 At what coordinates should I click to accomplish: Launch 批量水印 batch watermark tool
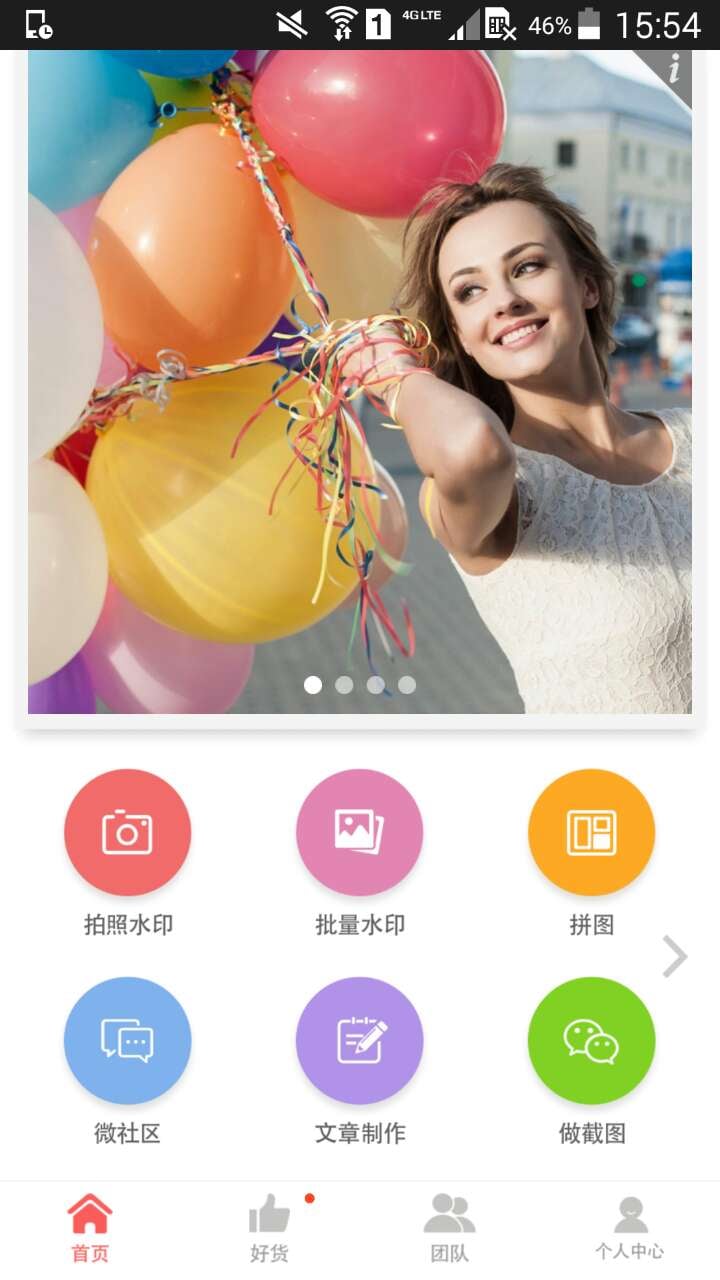click(359, 832)
